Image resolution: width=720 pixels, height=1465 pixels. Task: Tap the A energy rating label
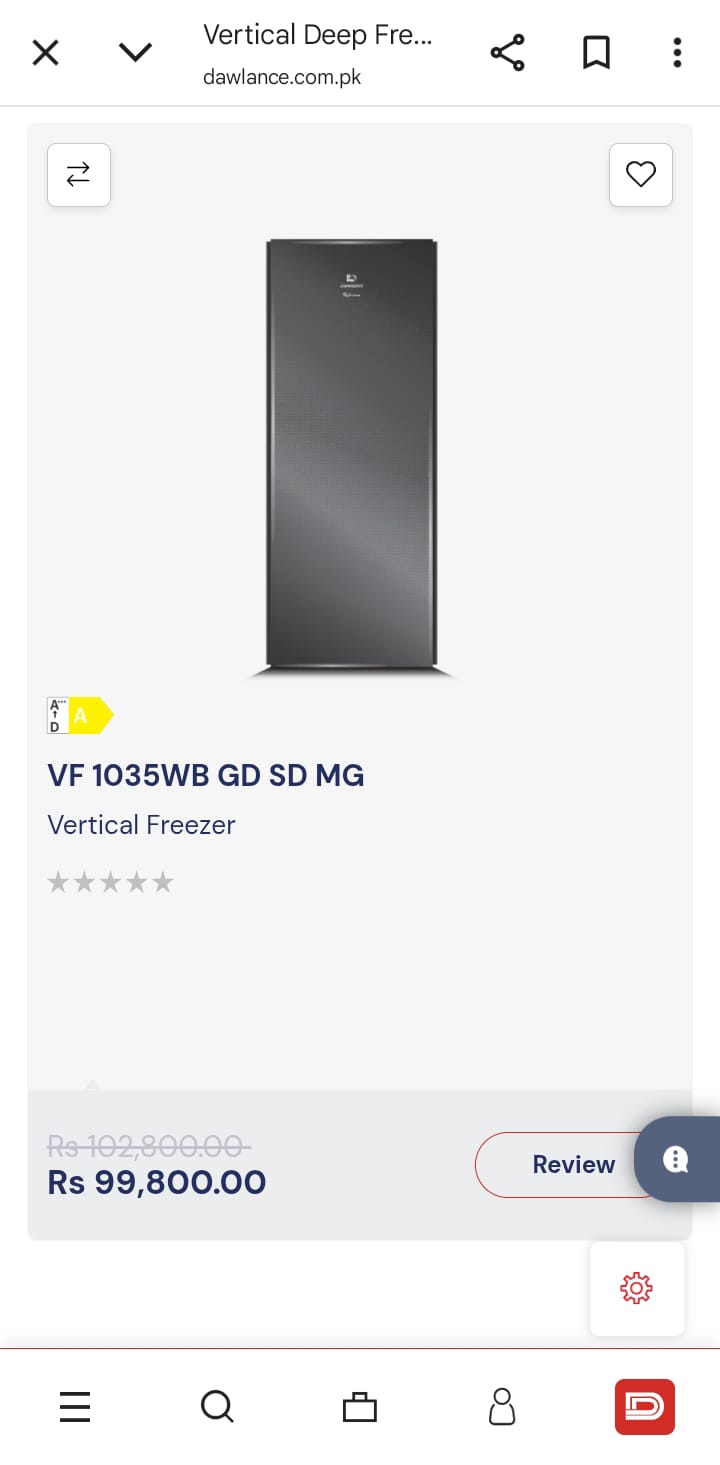(x=79, y=715)
